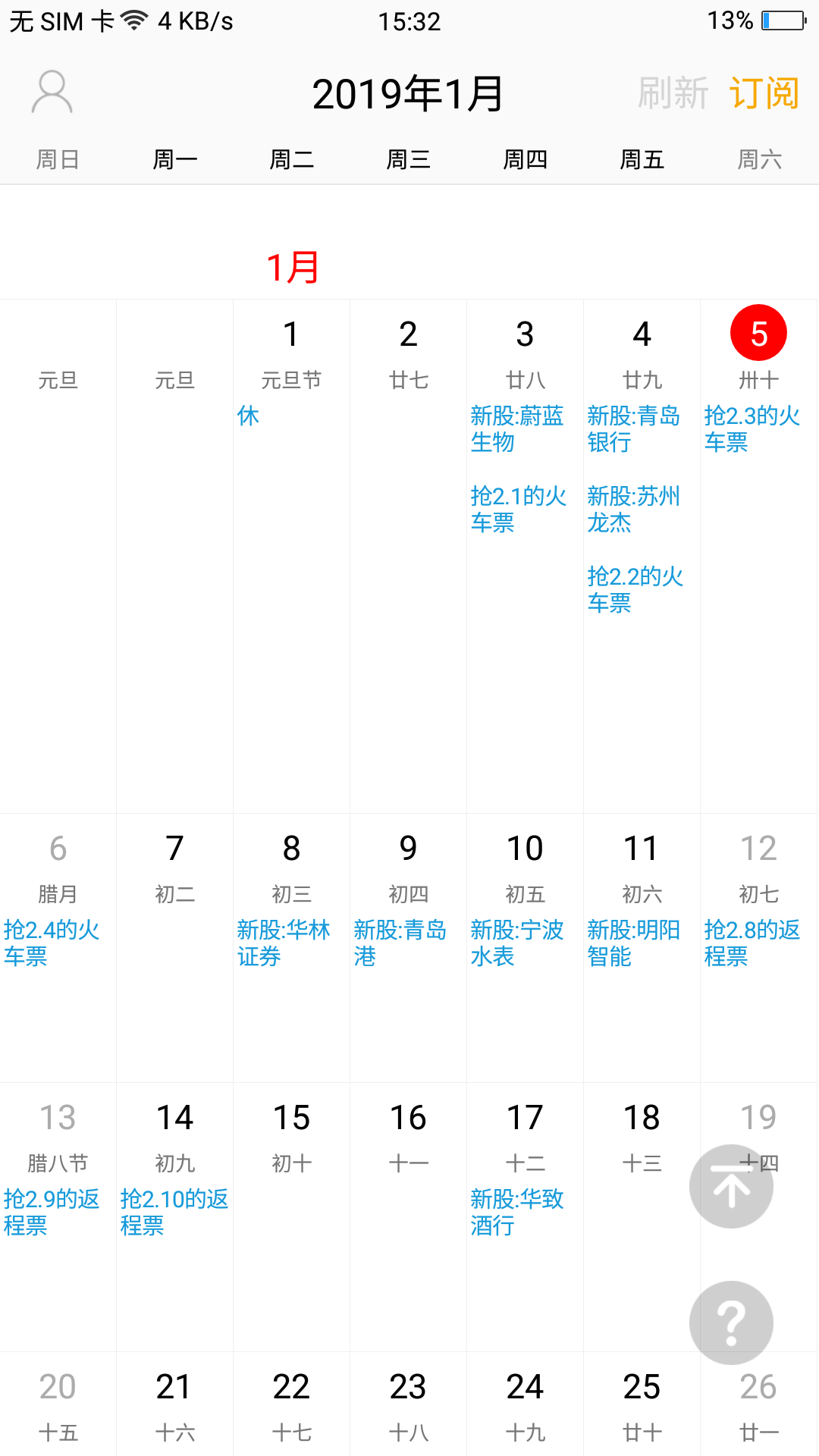Image resolution: width=819 pixels, height=1456 pixels.
Task: Open event 新股:华林证券 on January 8
Action: click(284, 943)
